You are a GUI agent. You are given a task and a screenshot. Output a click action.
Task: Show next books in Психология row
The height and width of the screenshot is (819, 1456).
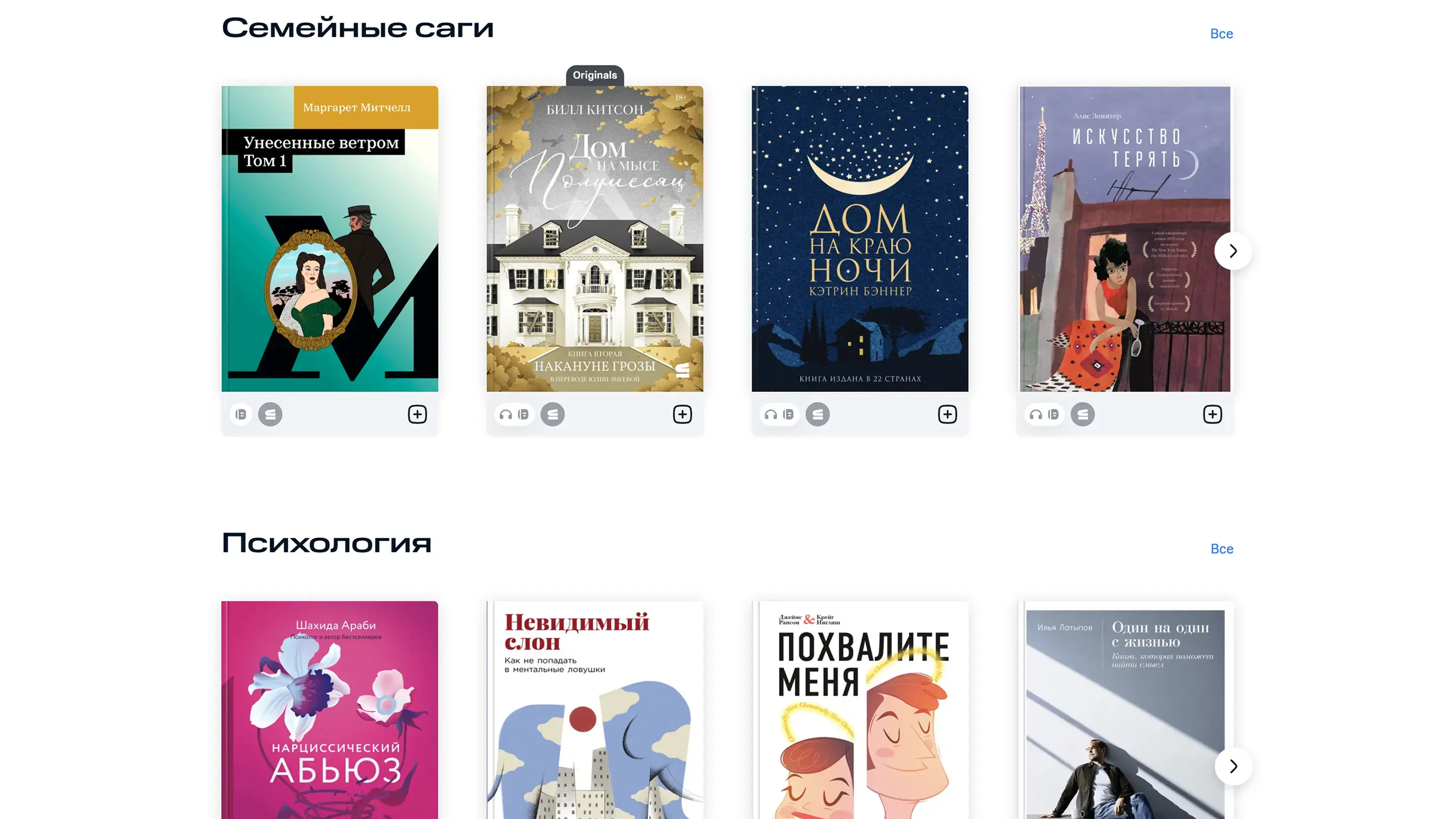click(x=1233, y=766)
